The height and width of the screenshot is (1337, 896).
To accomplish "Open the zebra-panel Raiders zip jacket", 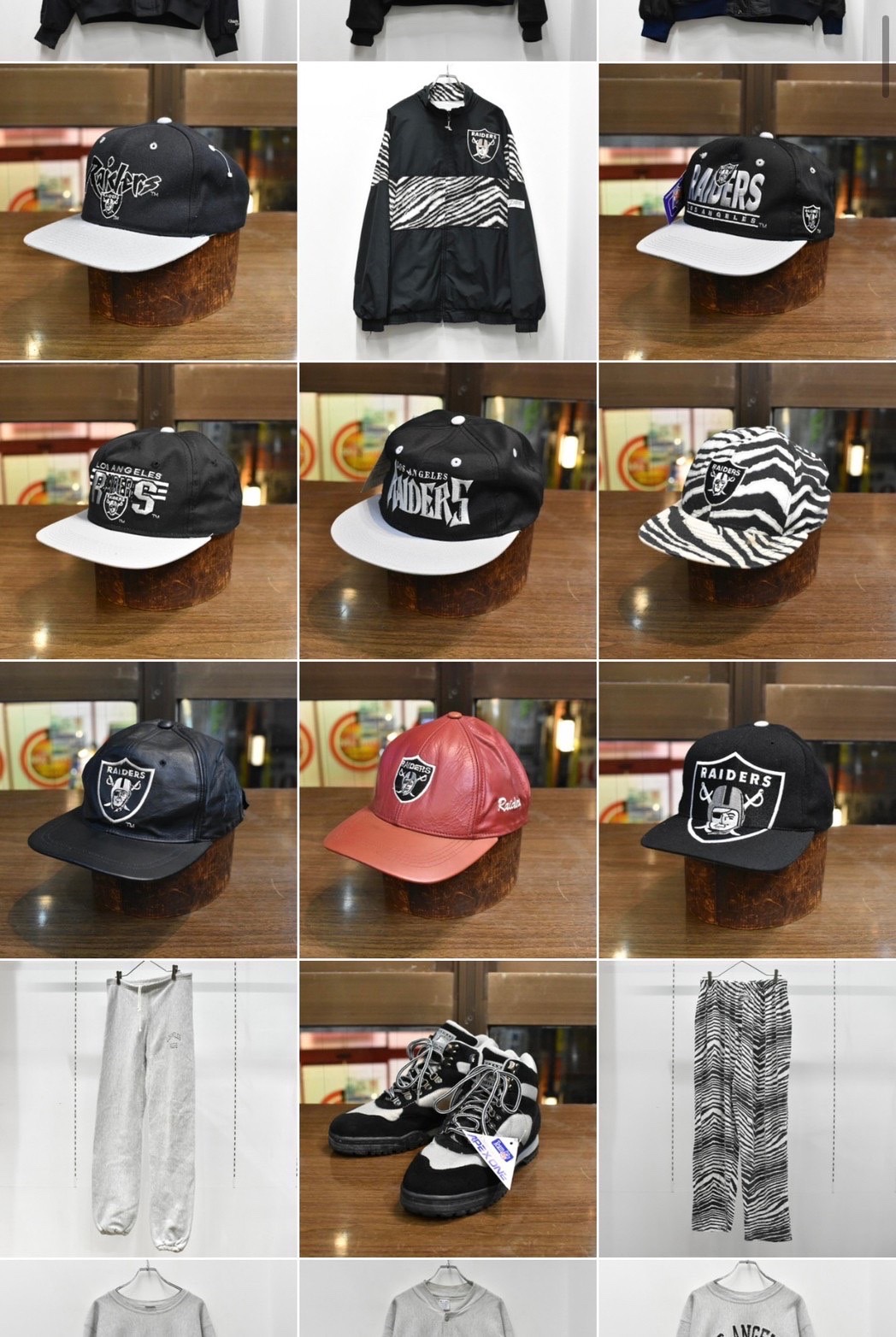I will coord(447,211).
